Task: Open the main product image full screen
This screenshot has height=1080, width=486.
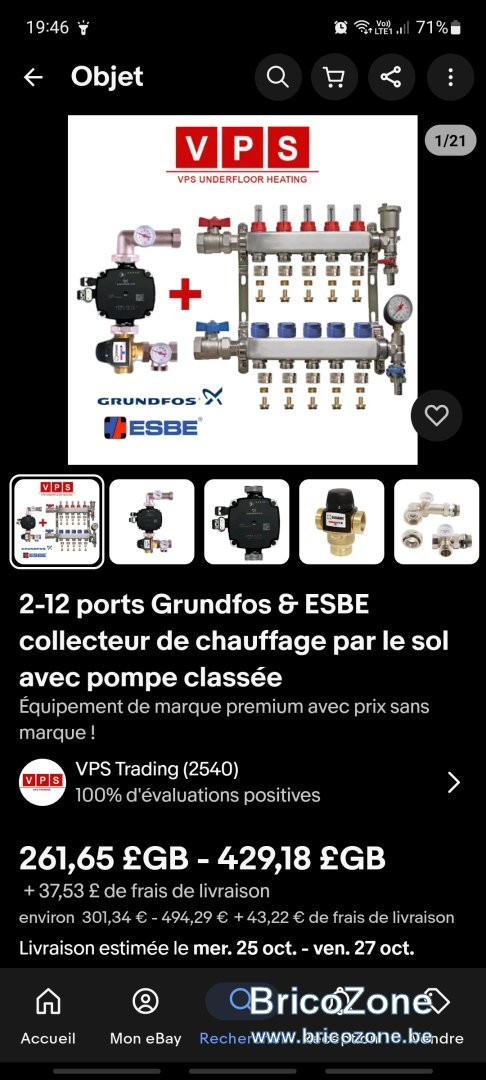Action: [242, 290]
